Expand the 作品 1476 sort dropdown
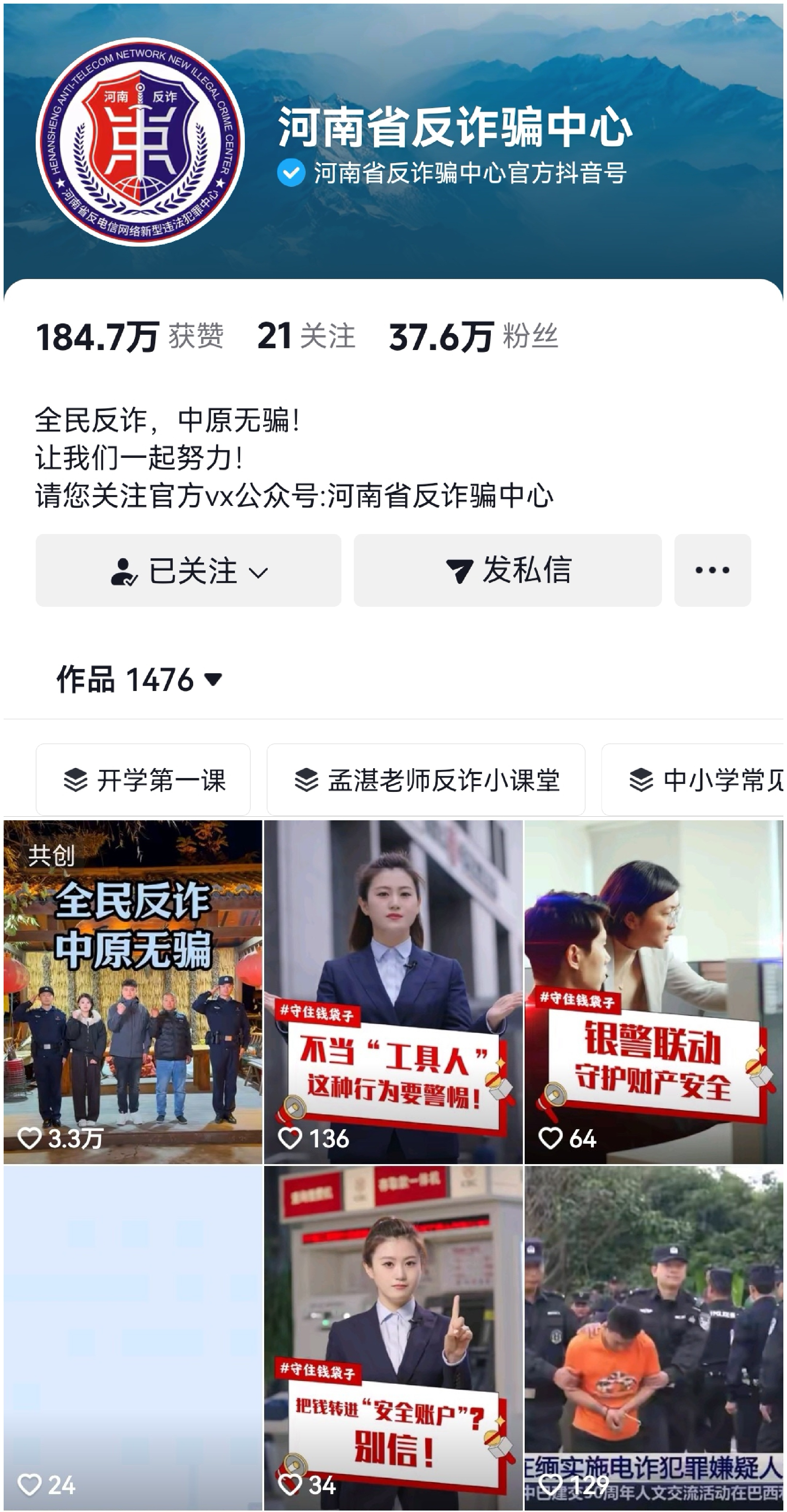 pyautogui.click(x=140, y=680)
